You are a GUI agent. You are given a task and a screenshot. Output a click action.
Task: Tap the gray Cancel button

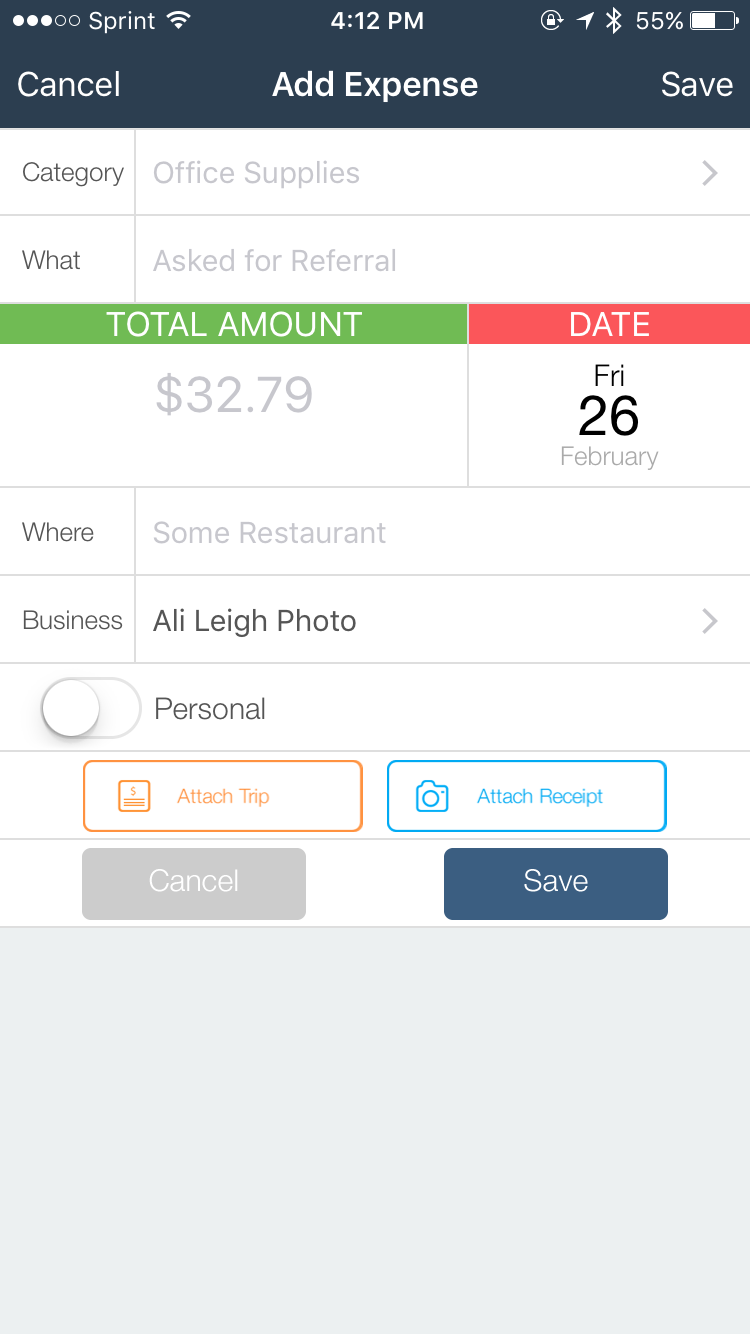coord(194,883)
